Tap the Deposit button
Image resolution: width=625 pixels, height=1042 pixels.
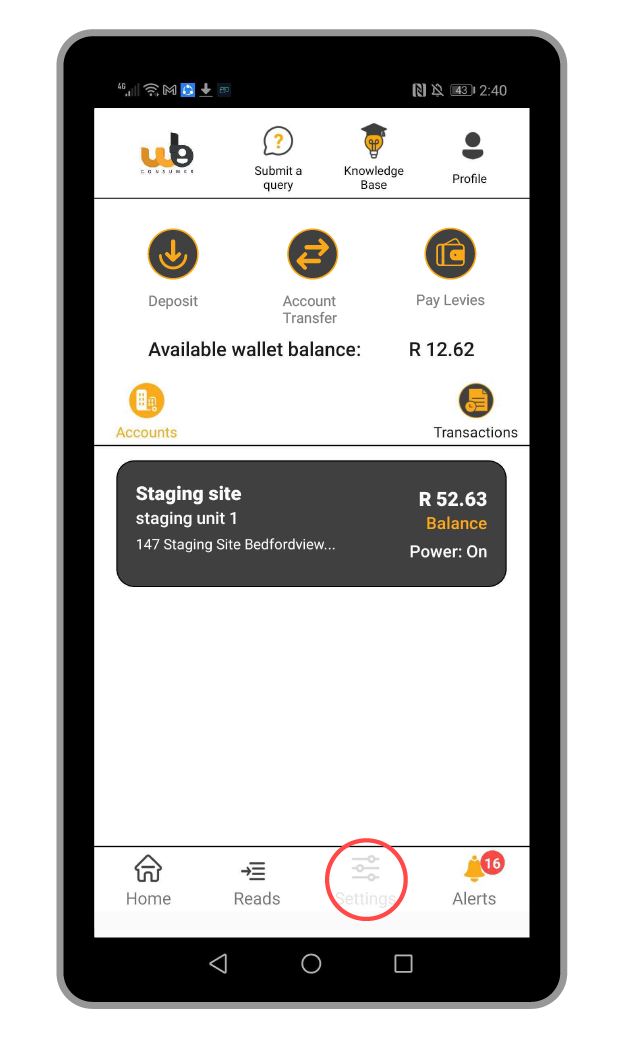(x=173, y=255)
